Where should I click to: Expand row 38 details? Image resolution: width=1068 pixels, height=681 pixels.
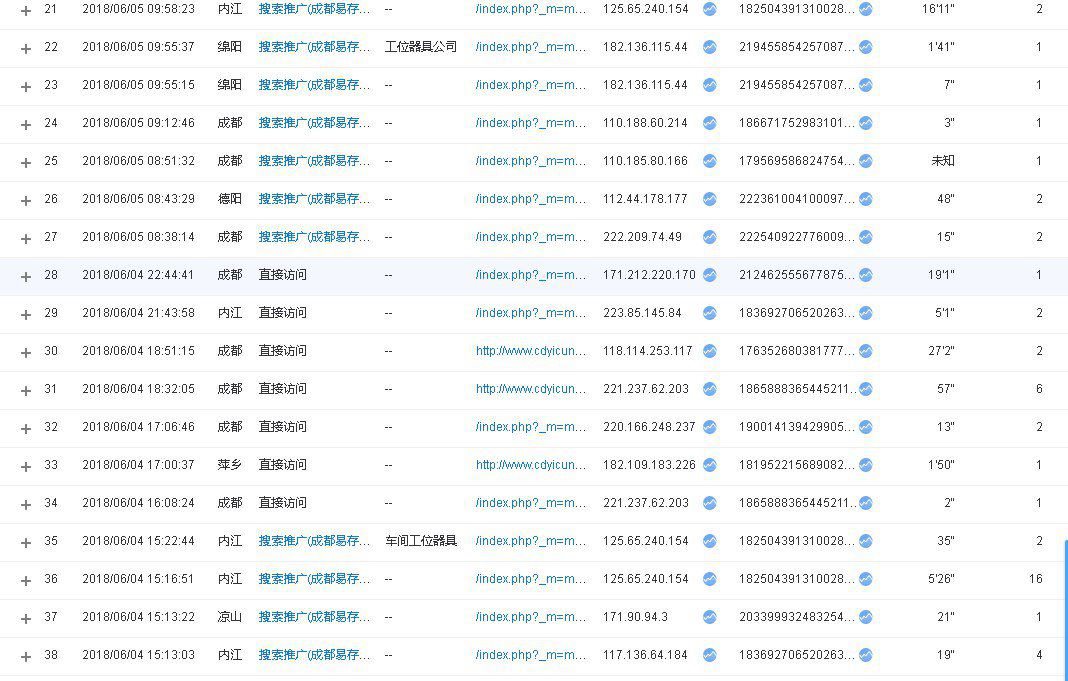[x=26, y=656]
